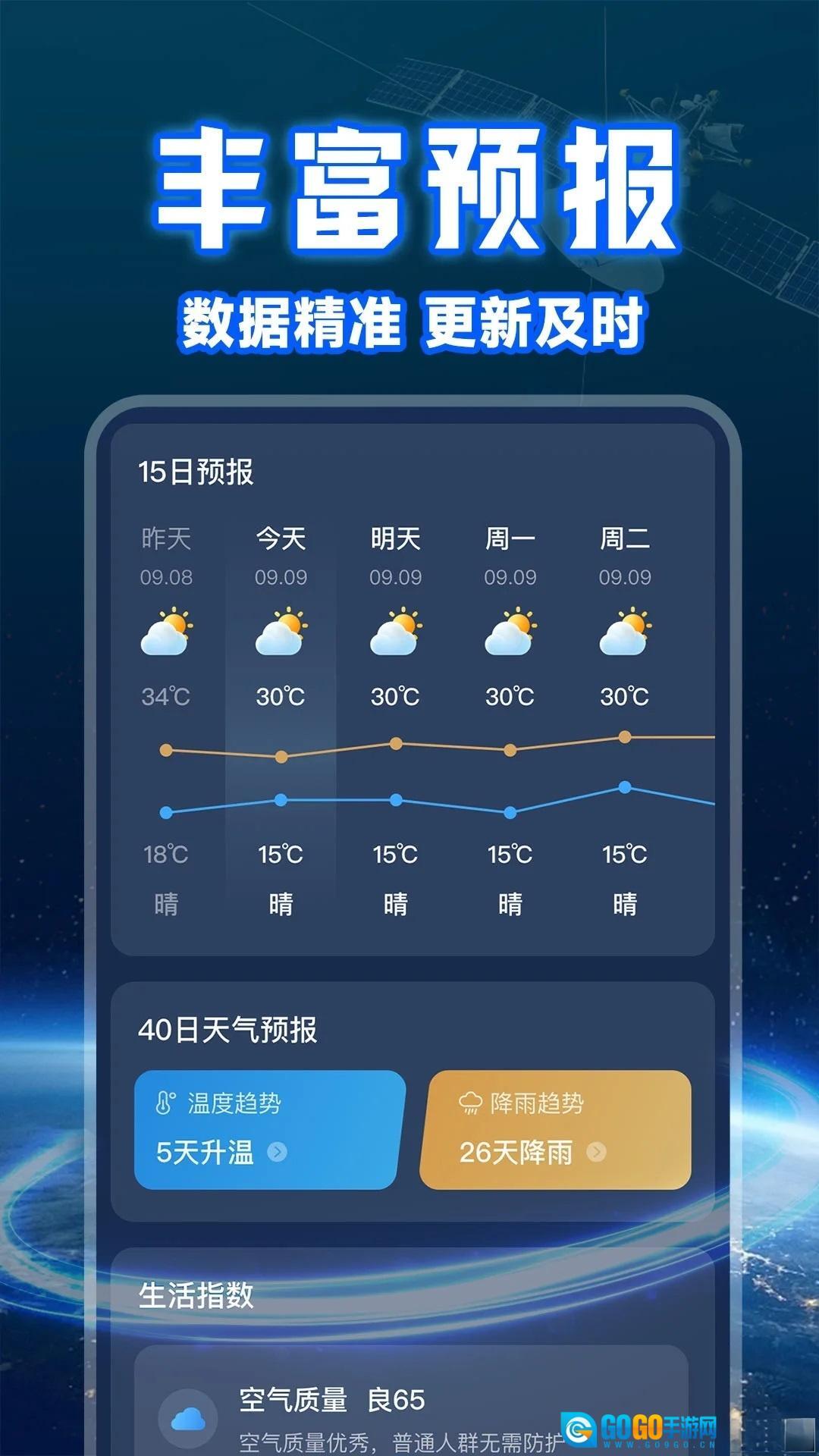Tap the sun-cloud icon for 明天

pyautogui.click(x=396, y=633)
